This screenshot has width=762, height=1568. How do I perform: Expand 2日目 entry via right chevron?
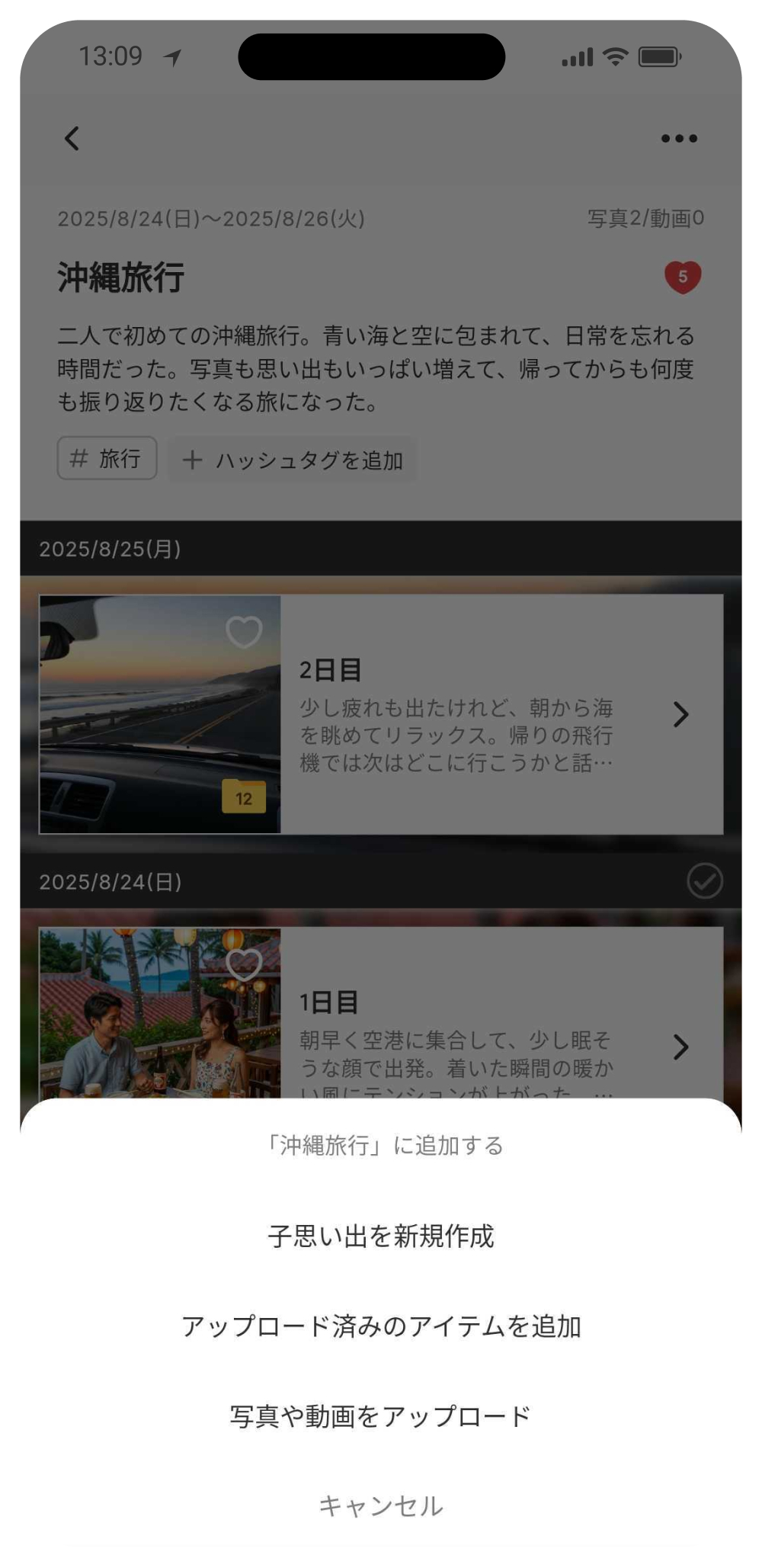pyautogui.click(x=680, y=715)
